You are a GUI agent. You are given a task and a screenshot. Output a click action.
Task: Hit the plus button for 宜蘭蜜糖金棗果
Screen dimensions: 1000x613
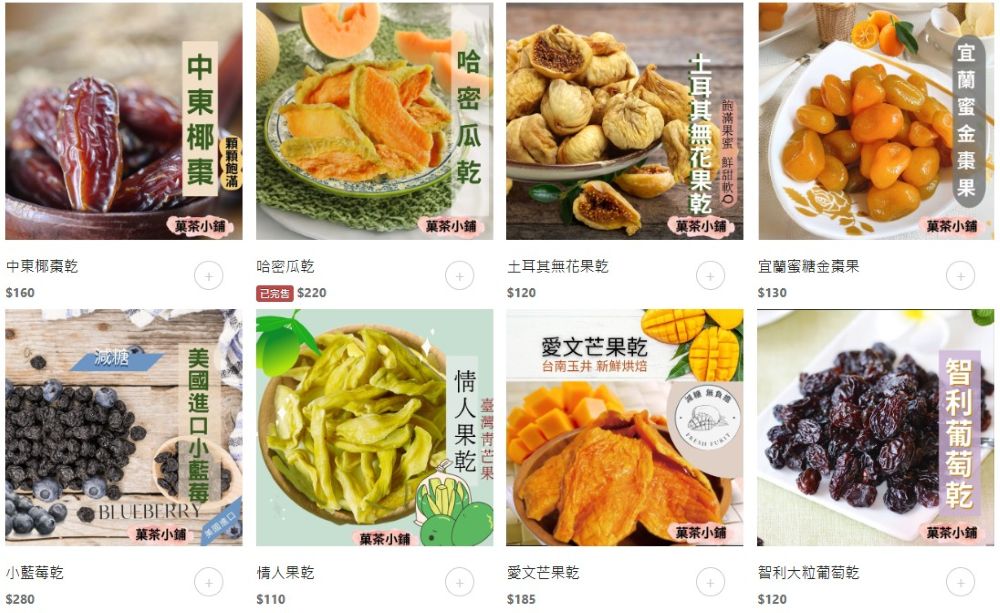coord(960,275)
